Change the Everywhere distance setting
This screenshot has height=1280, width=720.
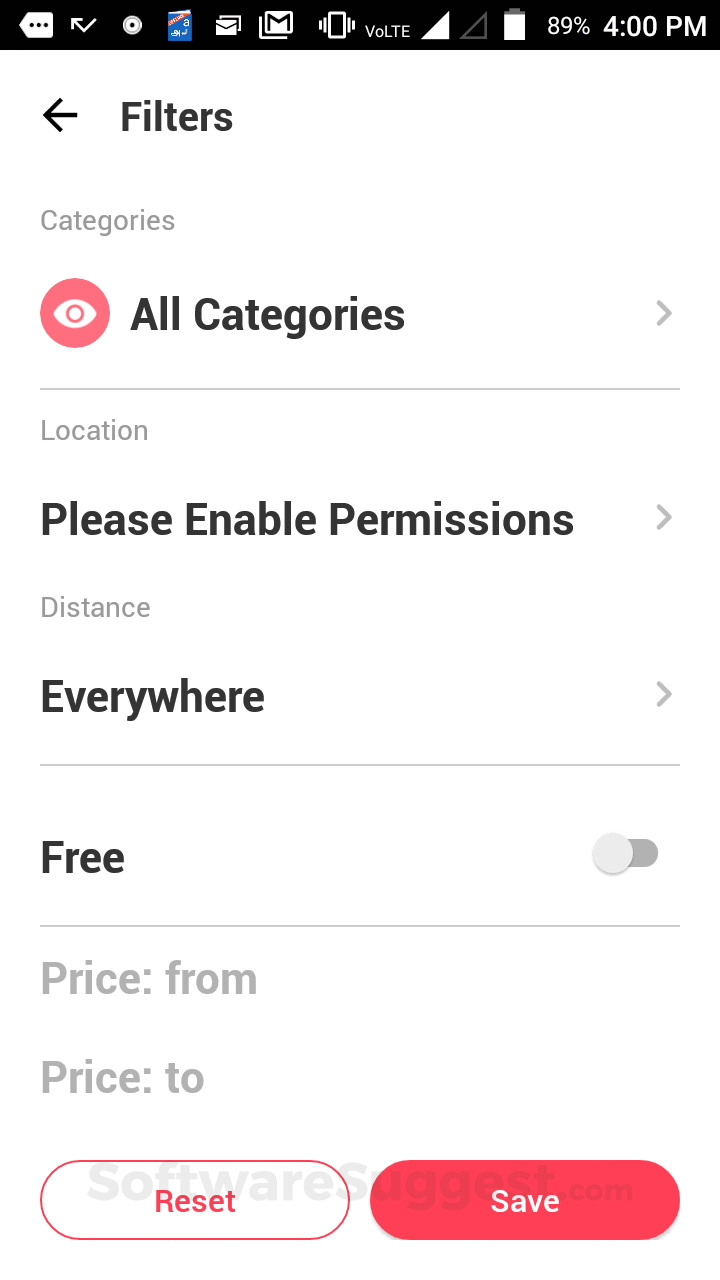358,696
